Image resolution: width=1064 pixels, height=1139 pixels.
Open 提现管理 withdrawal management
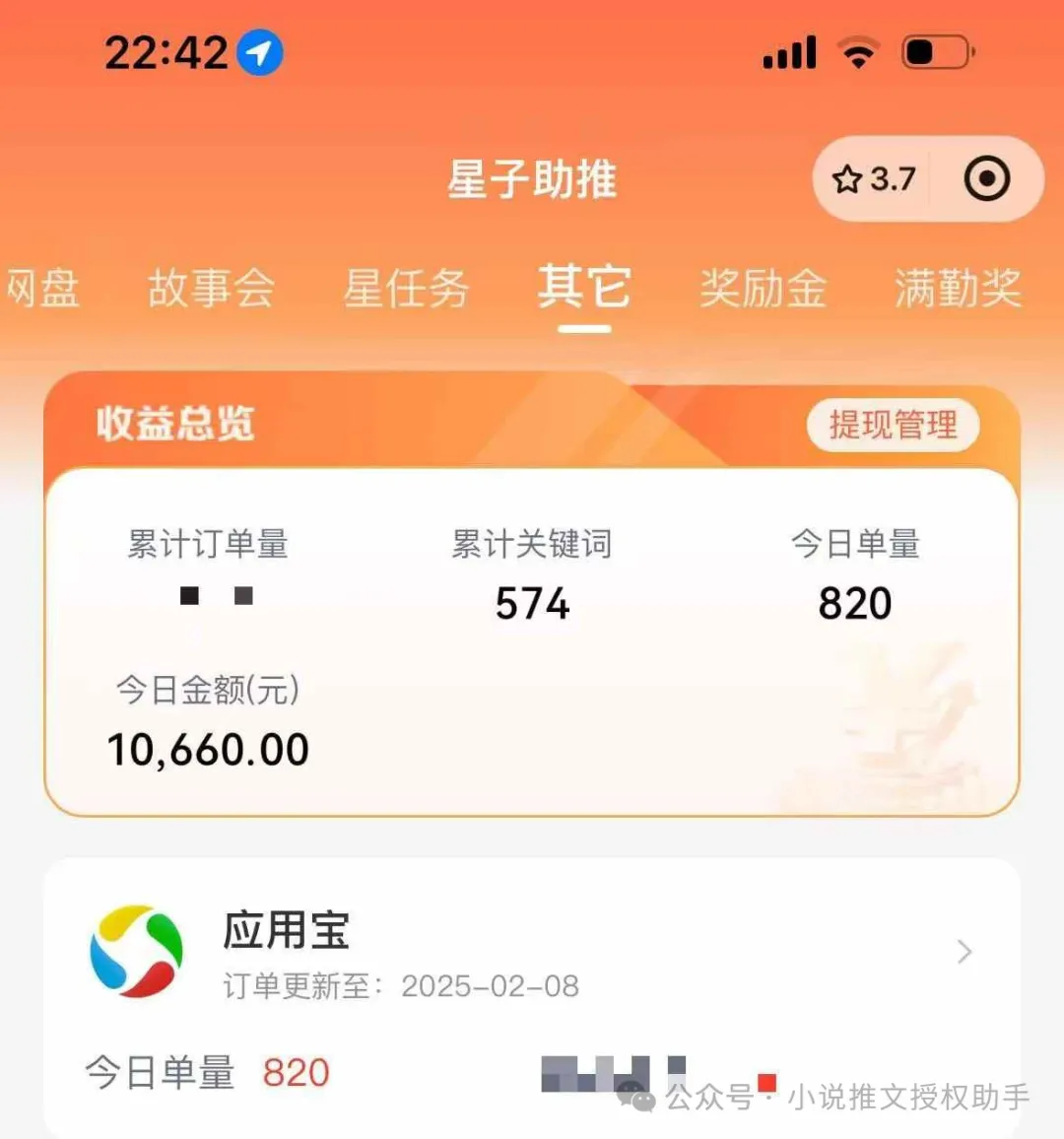tap(892, 426)
